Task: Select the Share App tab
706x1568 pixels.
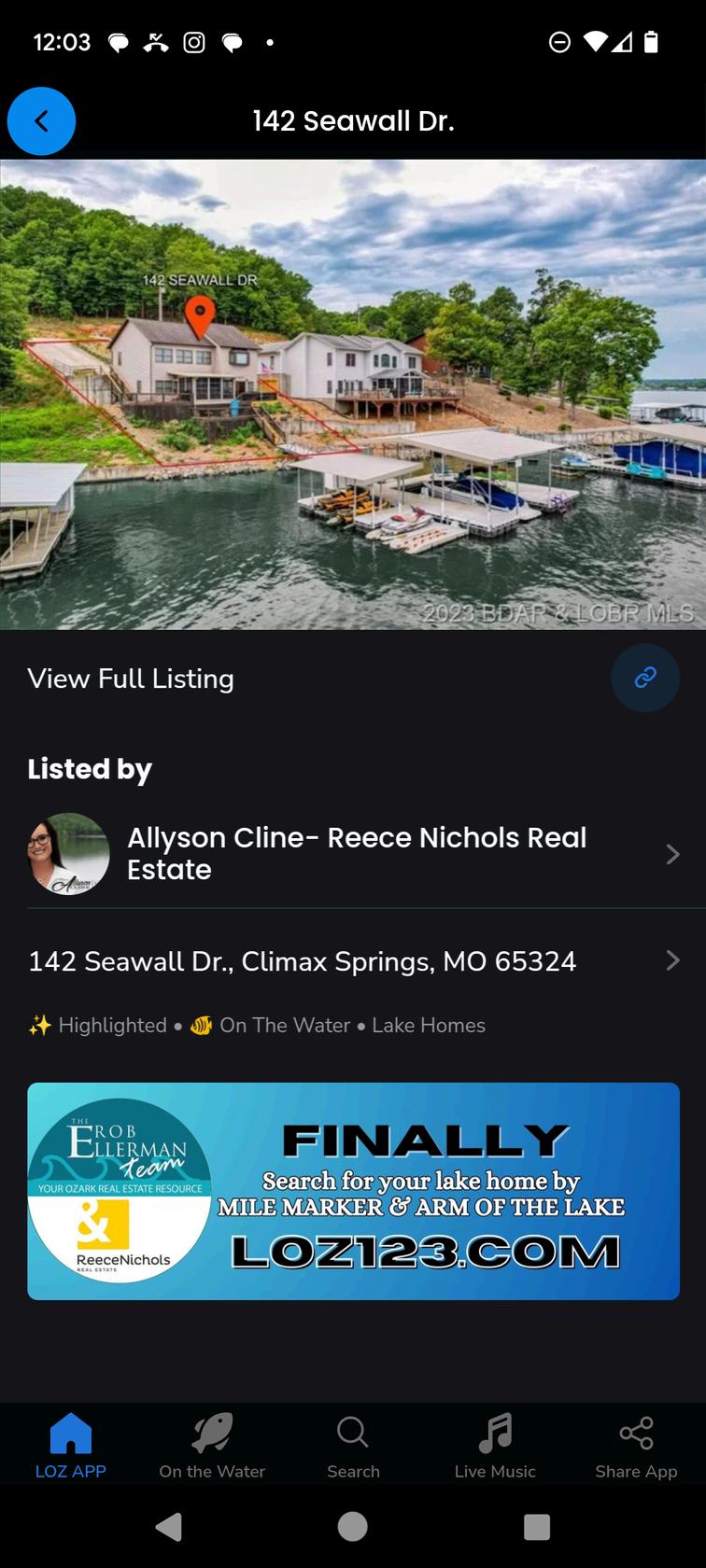Action: click(x=636, y=1445)
